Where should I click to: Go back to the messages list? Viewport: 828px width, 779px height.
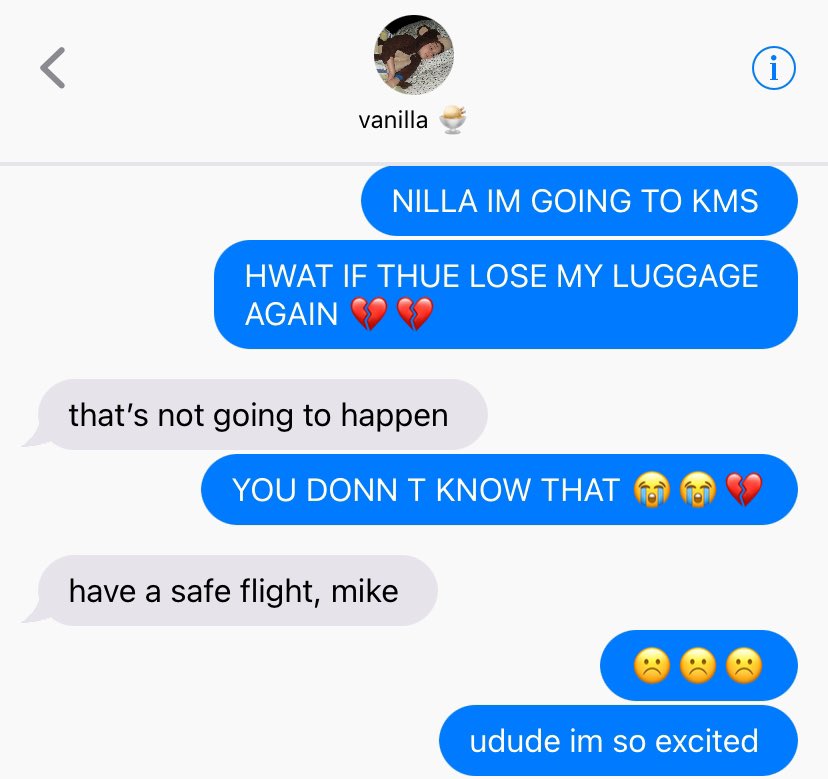point(52,68)
